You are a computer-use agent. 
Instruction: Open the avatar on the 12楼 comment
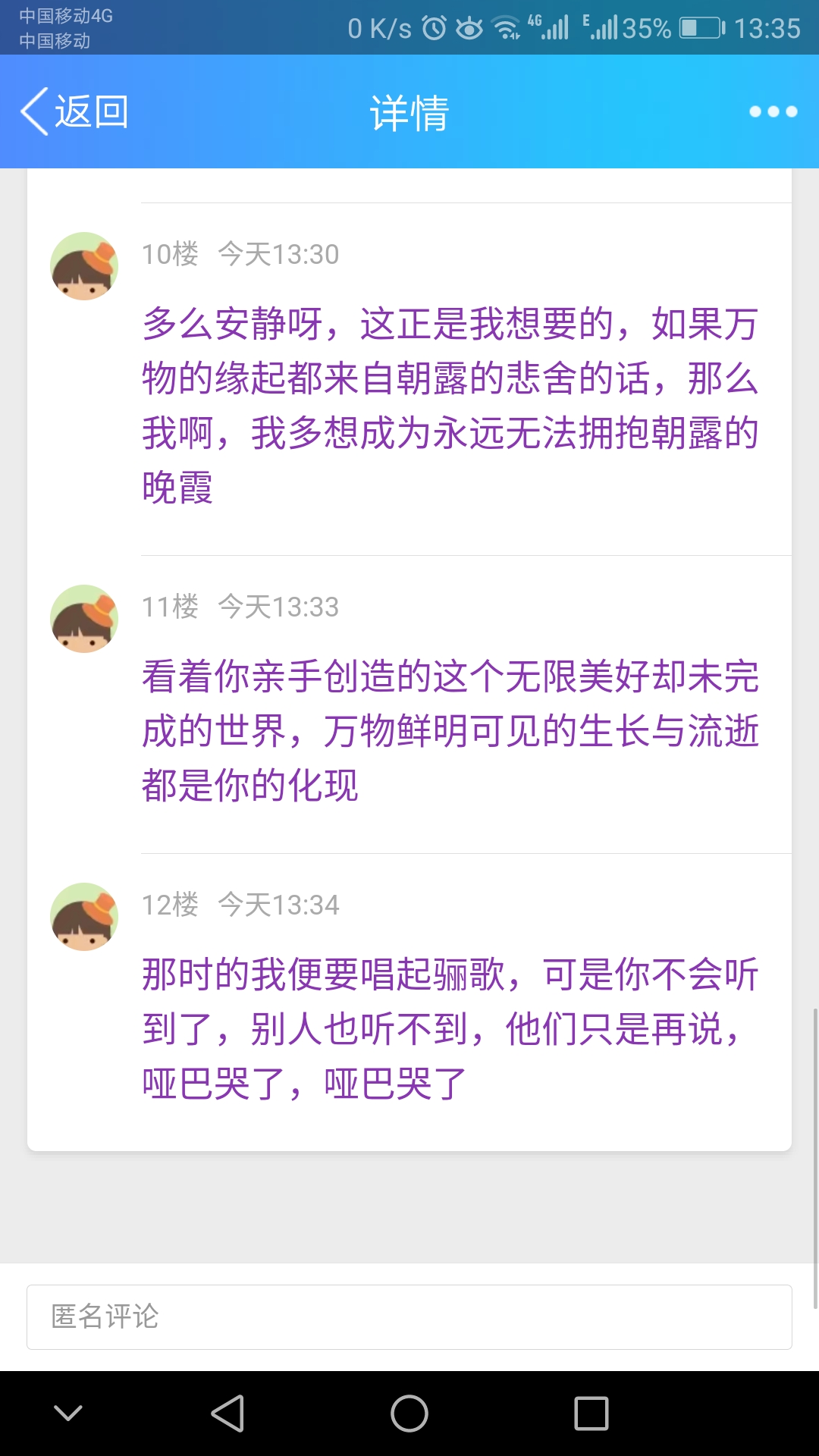coord(84,917)
